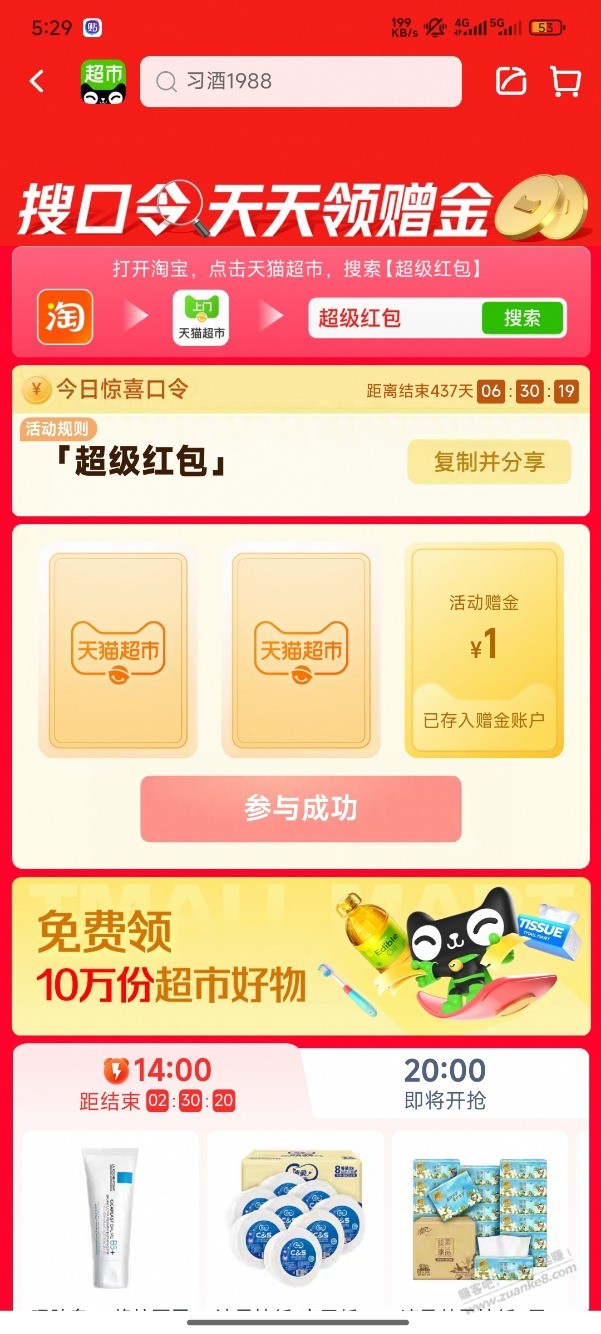This screenshot has height=1334, width=601.
Task: Switch to the 20:00 即将开抢 tab
Action: tap(444, 1082)
